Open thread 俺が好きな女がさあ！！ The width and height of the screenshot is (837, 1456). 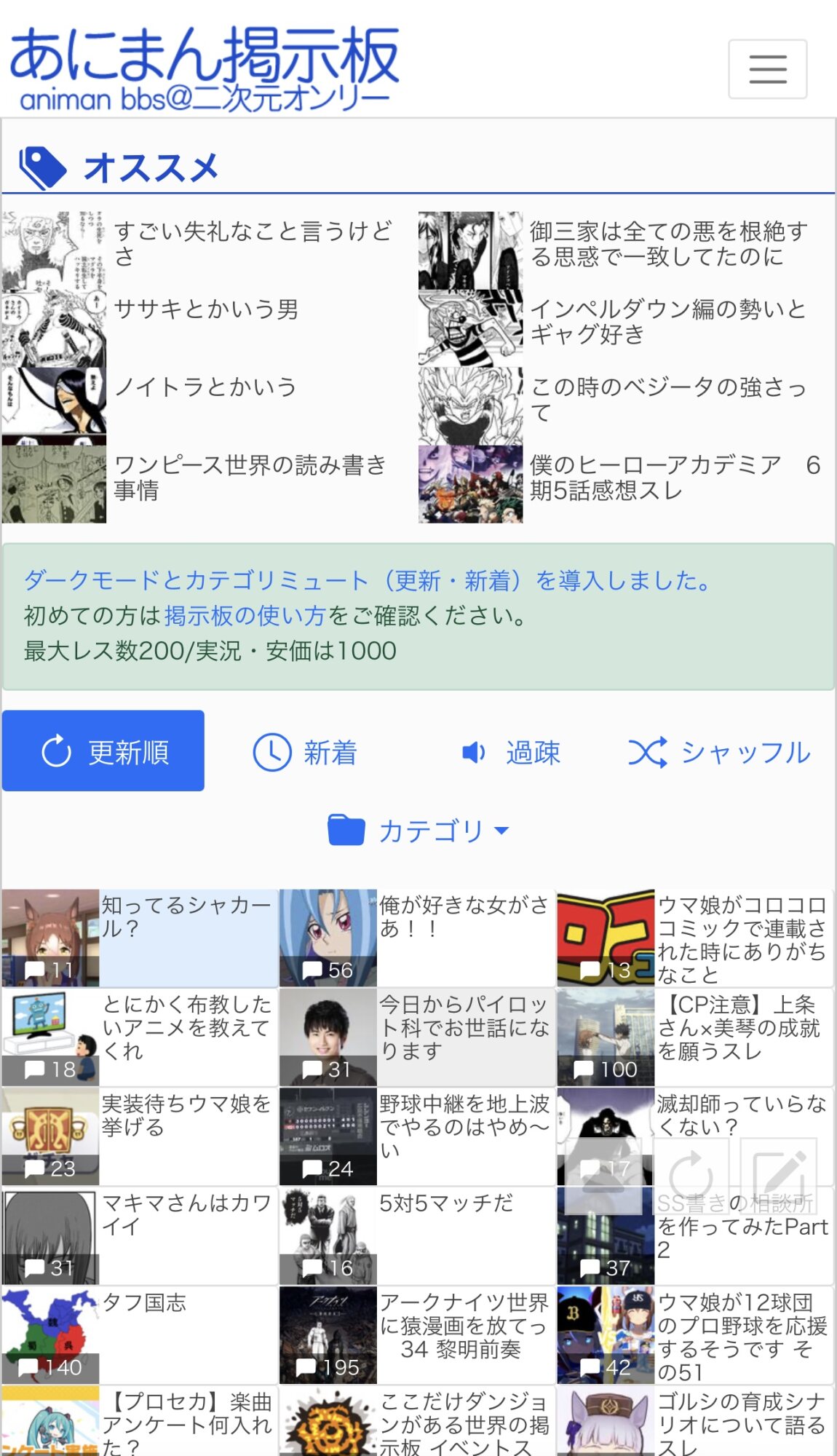click(x=418, y=938)
